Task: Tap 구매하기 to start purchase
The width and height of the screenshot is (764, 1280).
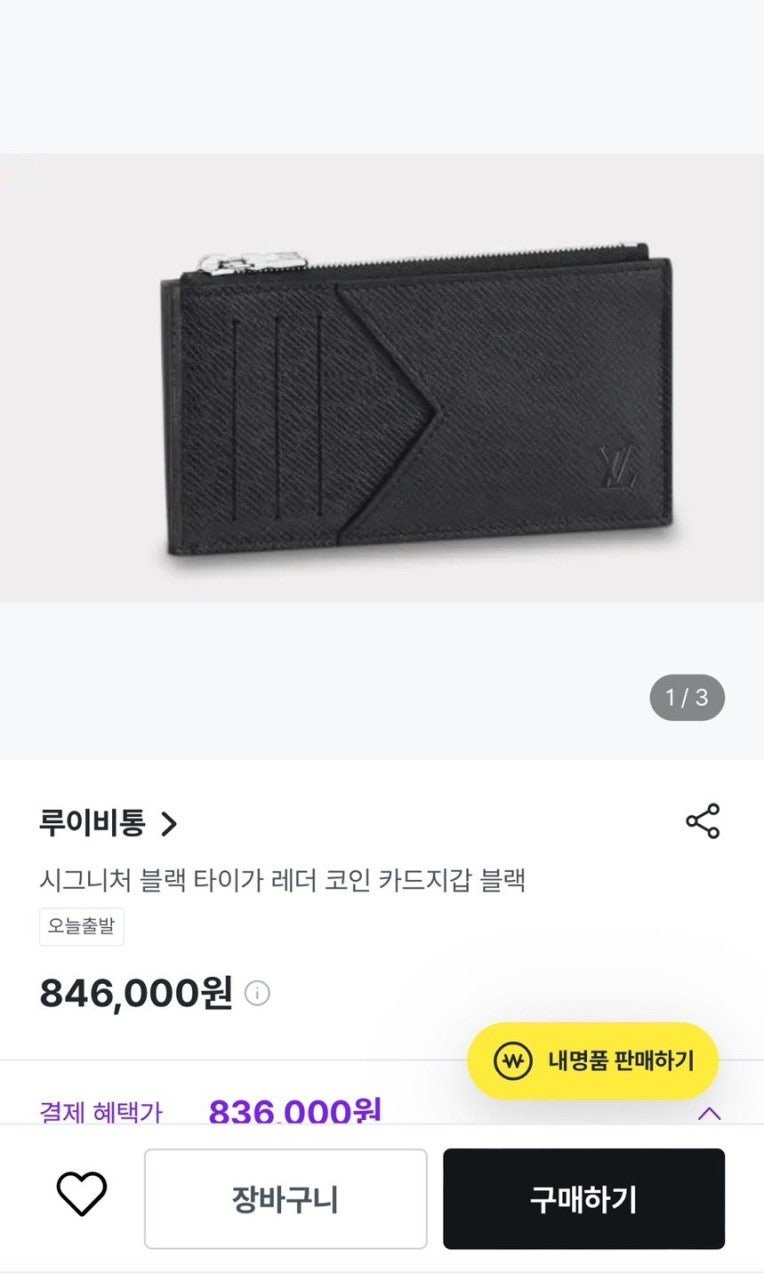Action: click(x=583, y=1199)
